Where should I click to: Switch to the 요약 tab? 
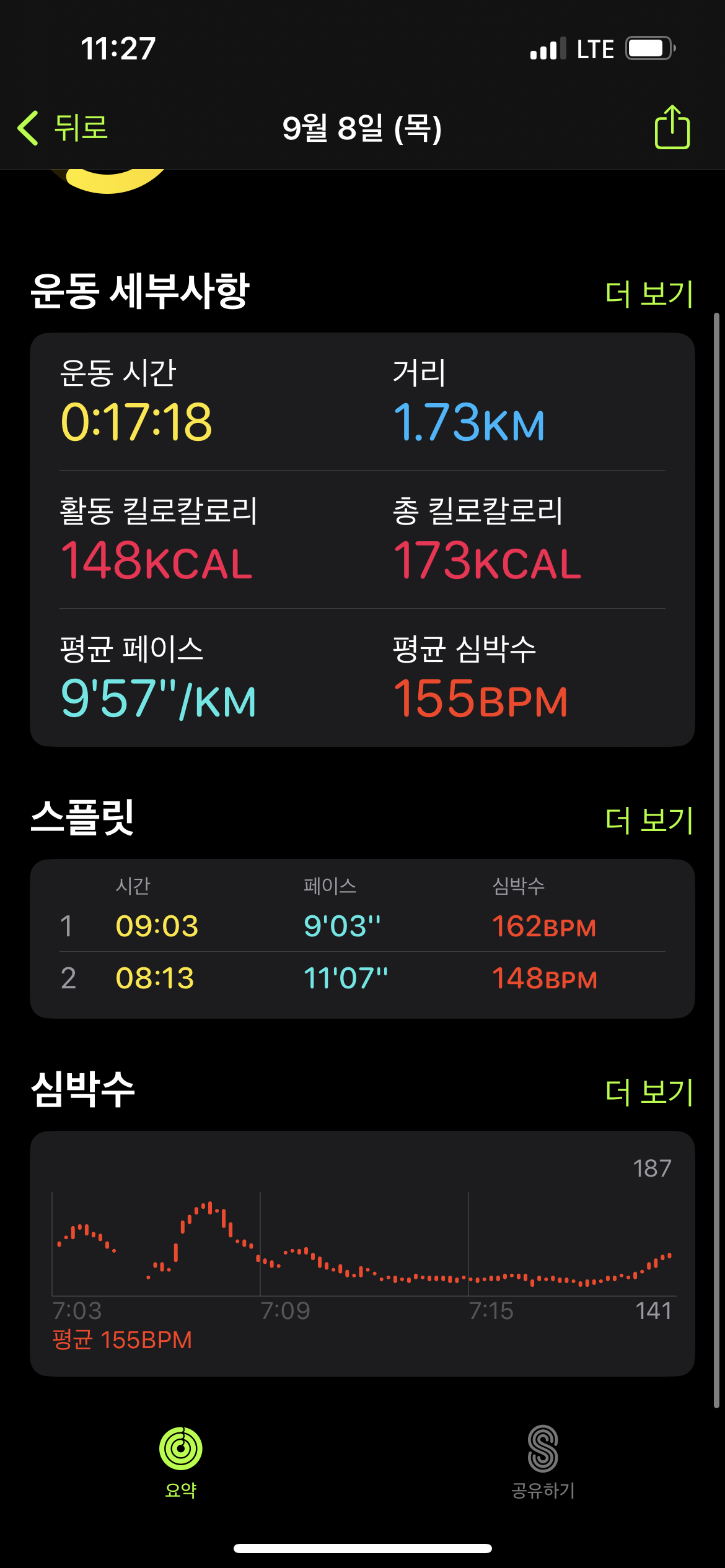181,1461
